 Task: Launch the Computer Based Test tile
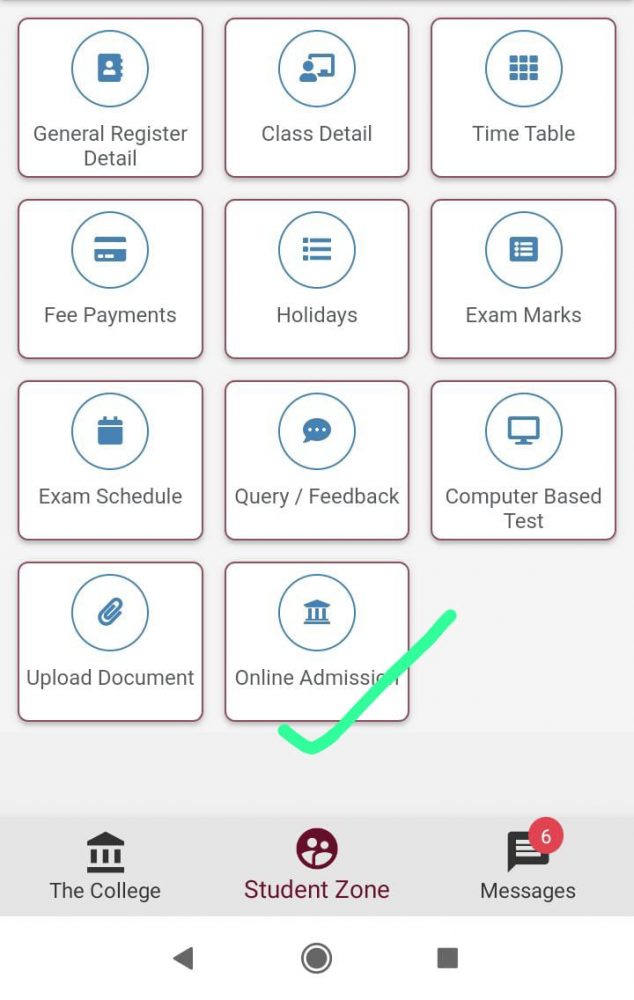pyautogui.click(x=523, y=460)
